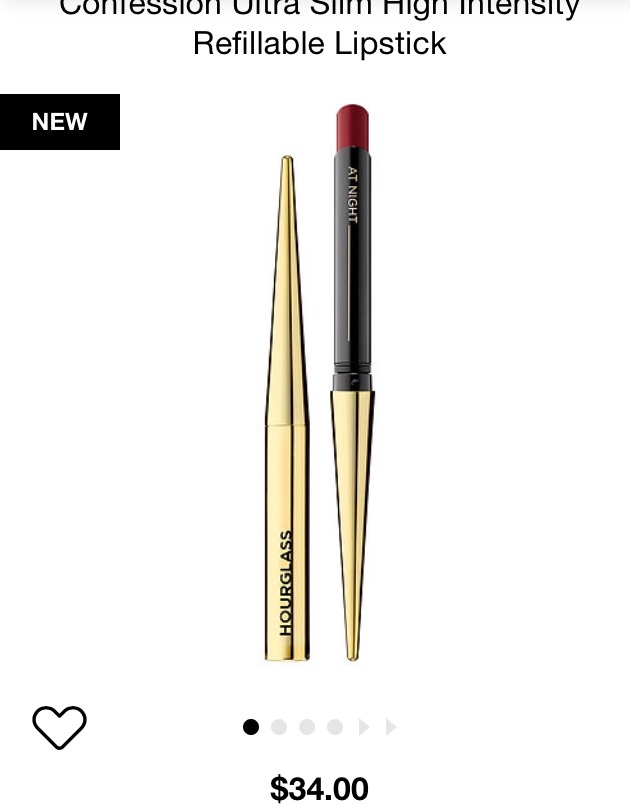Play the first product video indicator
Viewport: 630px width, 804px height.
[363, 727]
